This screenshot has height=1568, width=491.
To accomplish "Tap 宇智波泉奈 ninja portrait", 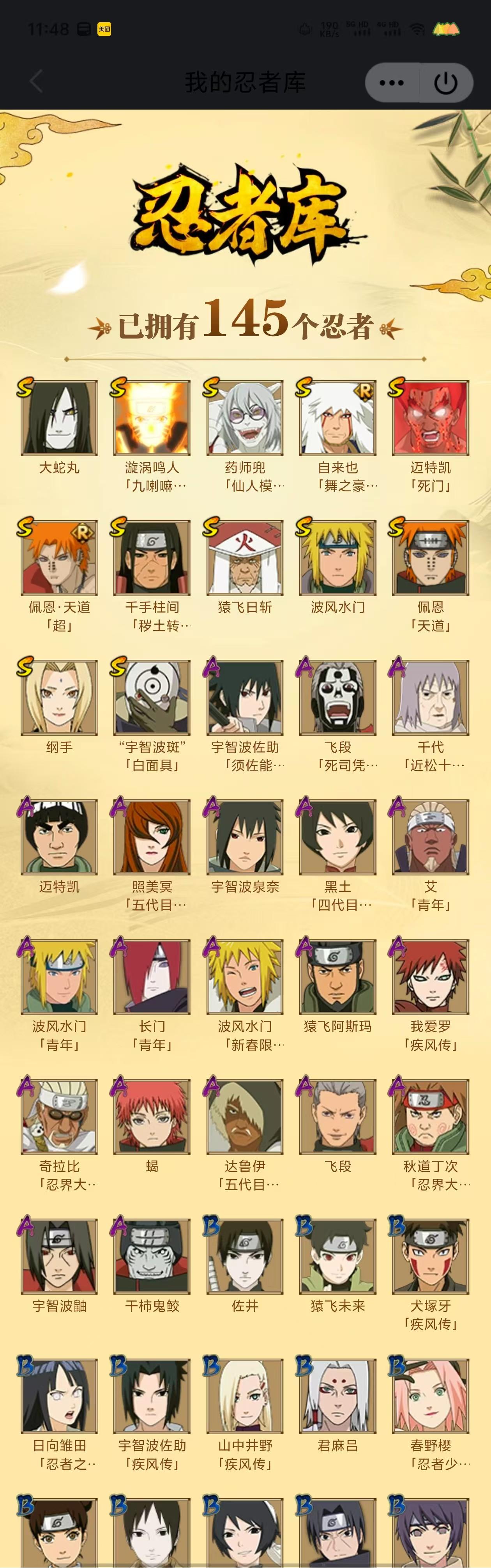I will click(245, 838).
